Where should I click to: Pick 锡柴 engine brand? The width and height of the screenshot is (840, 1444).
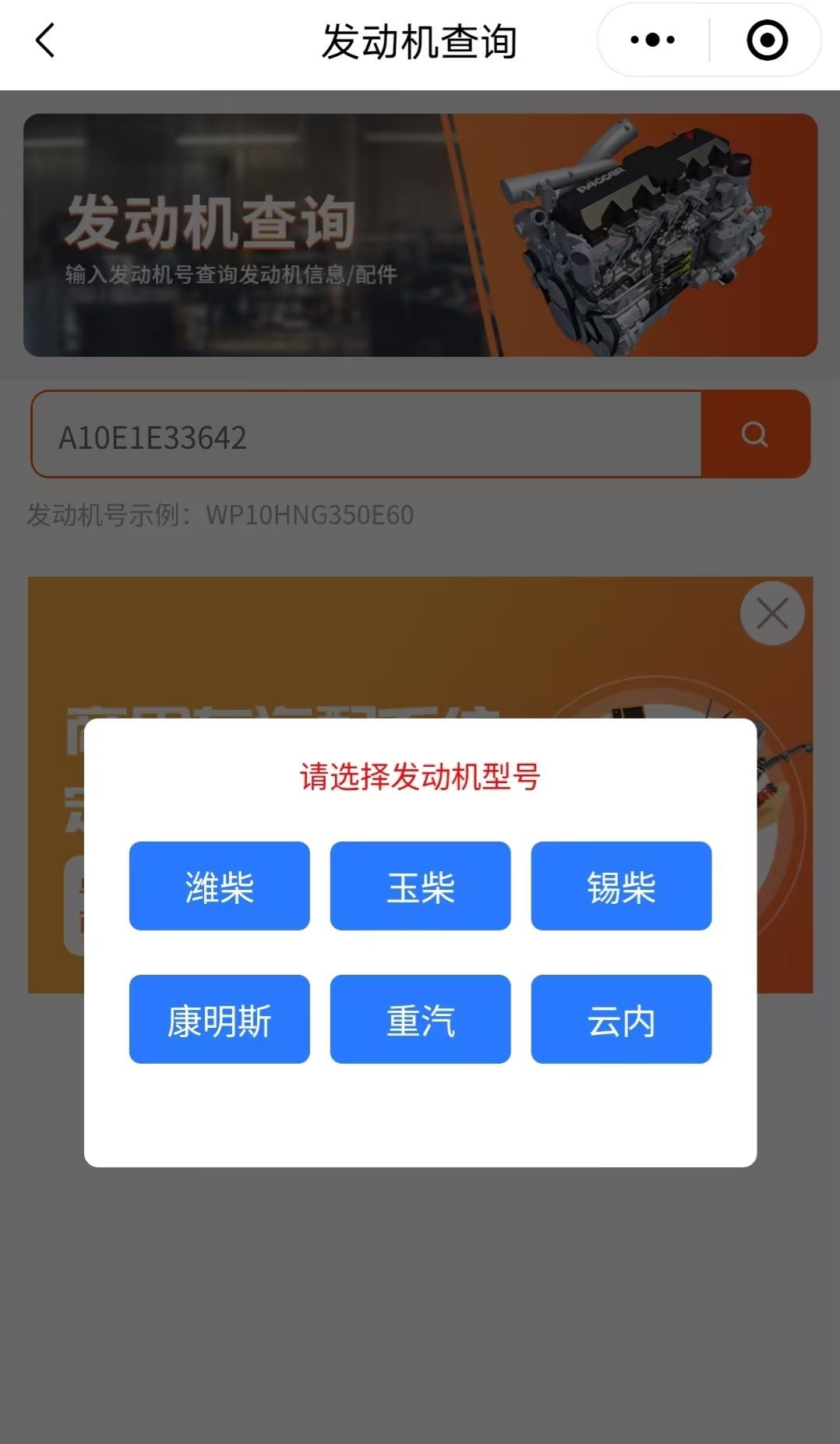(621, 886)
